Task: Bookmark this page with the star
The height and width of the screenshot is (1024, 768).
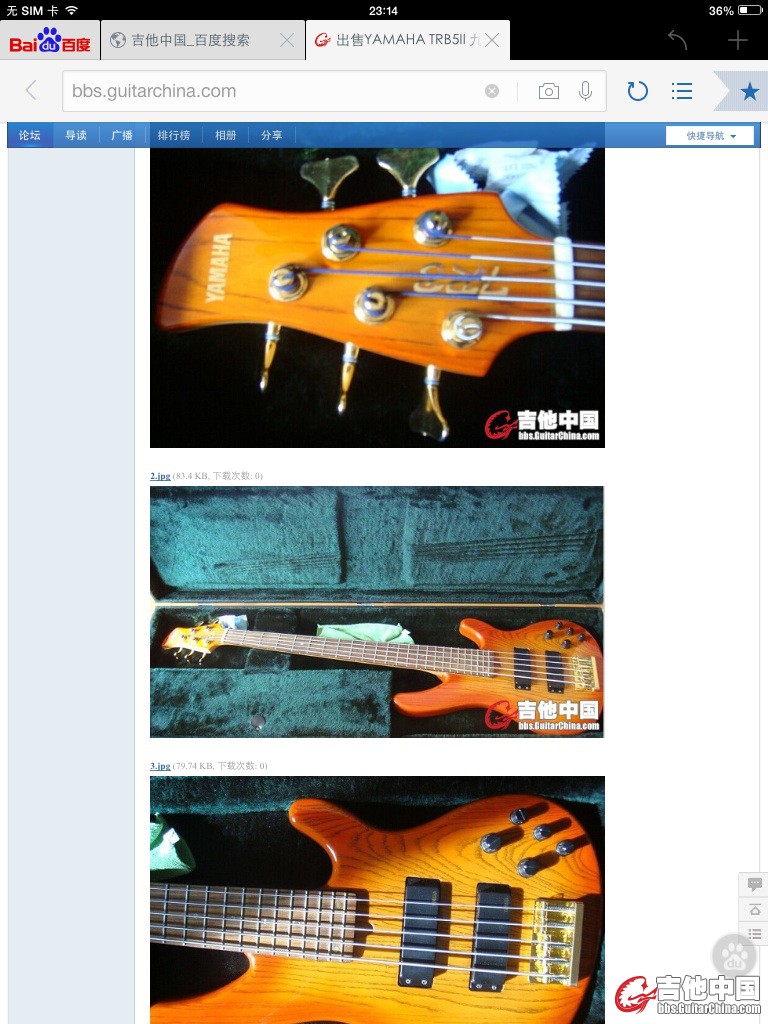Action: pos(749,91)
